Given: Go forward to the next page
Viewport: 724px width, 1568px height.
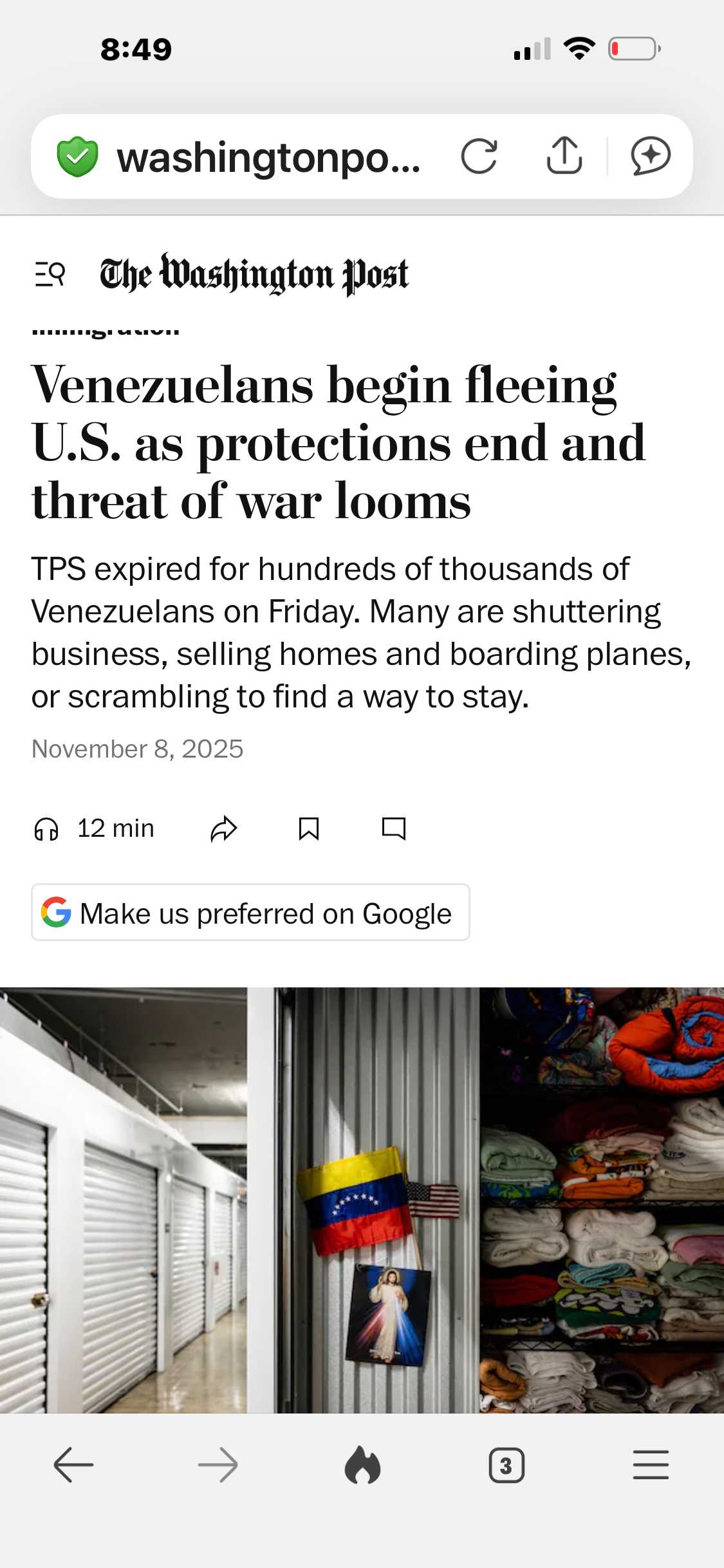Looking at the screenshot, I should (218, 1466).
